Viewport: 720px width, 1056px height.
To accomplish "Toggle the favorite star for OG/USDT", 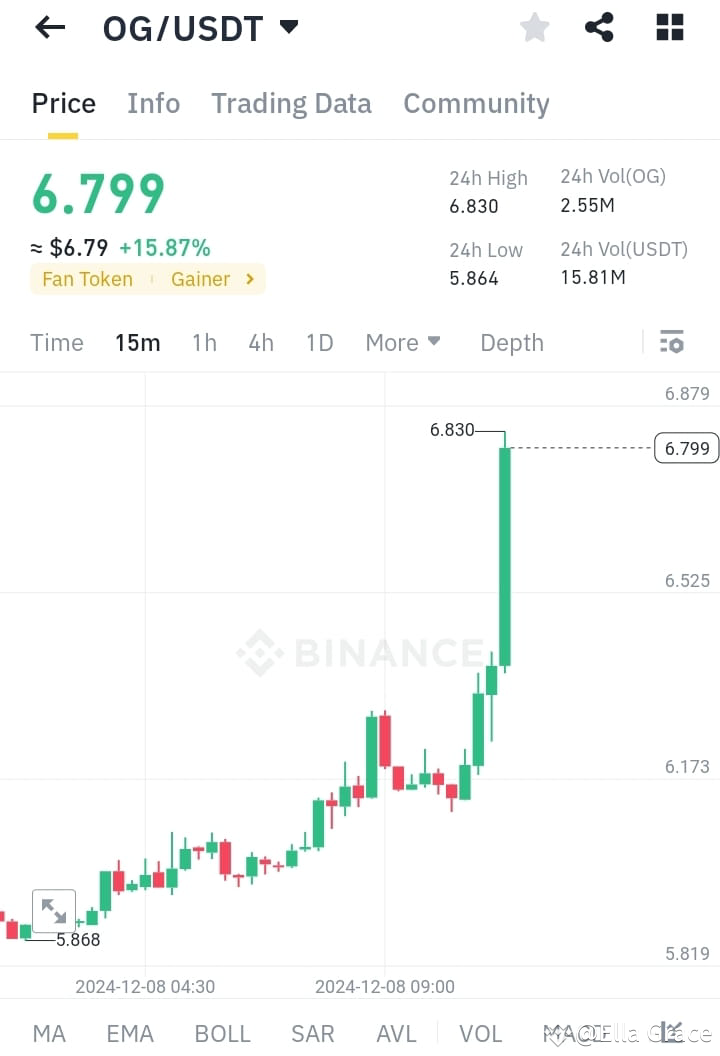I will pyautogui.click(x=534, y=27).
